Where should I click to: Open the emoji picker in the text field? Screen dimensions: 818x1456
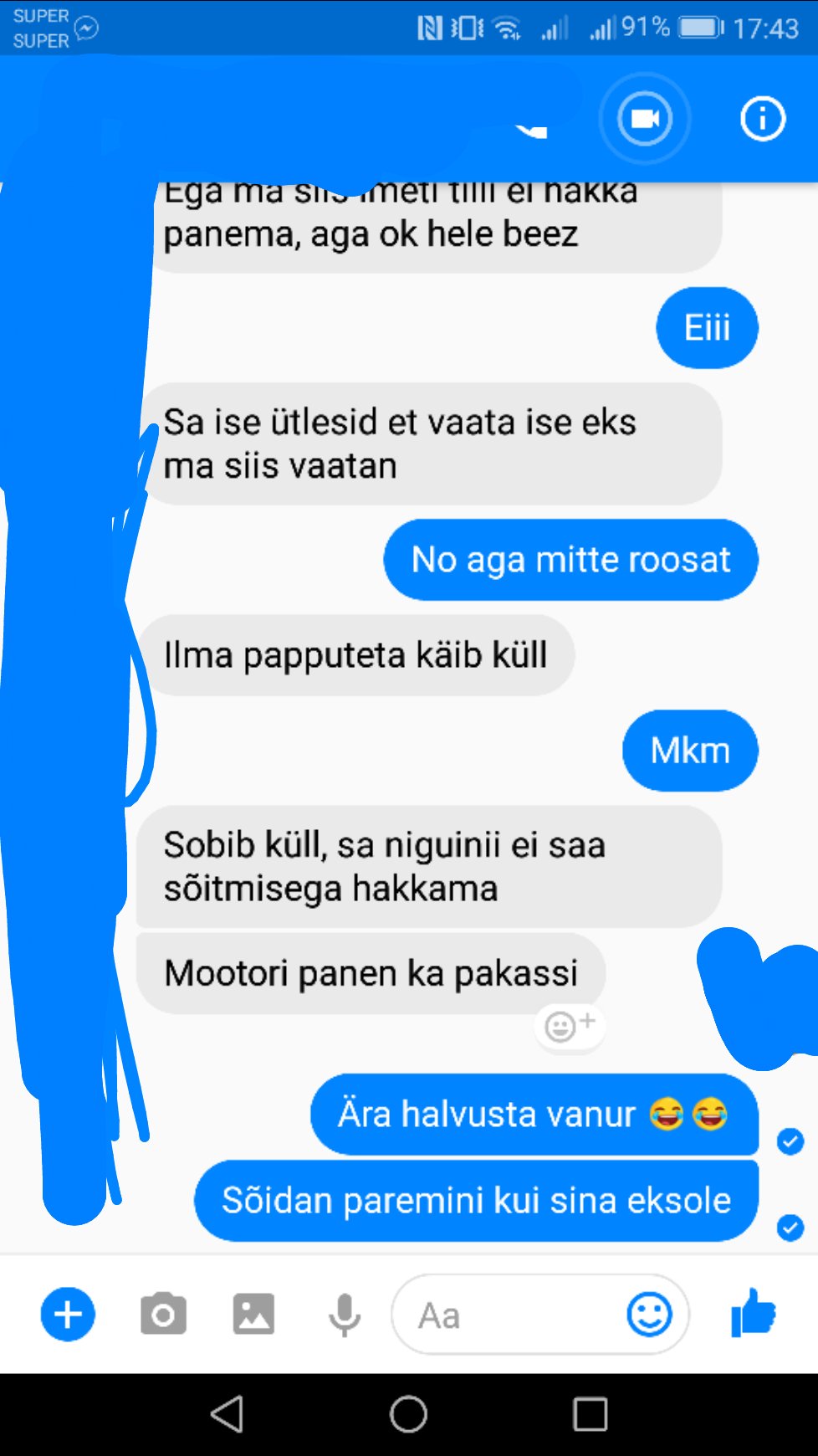pos(649,1315)
